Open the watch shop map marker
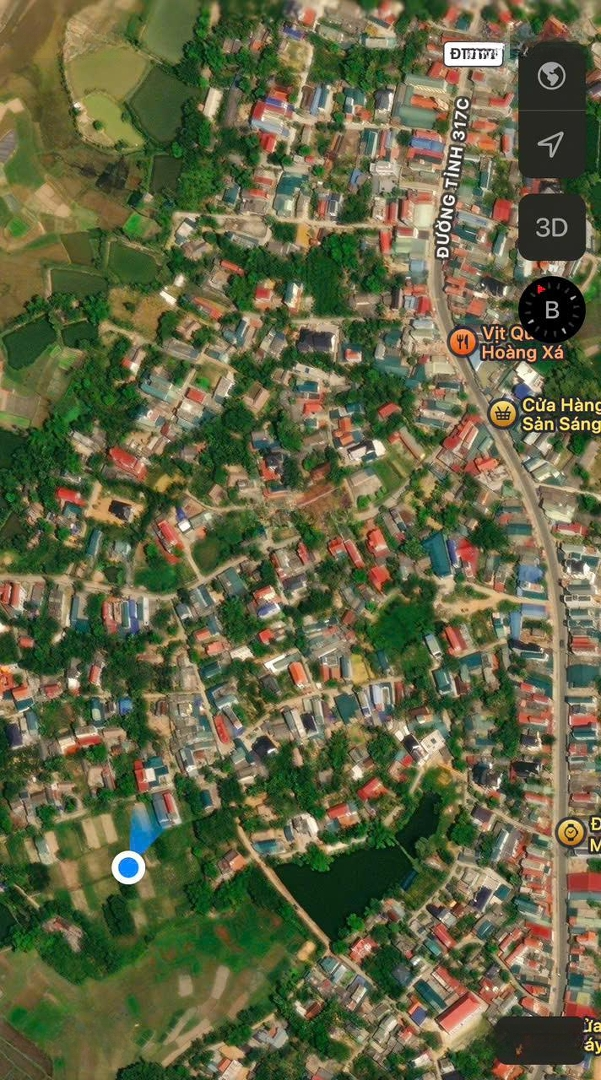The width and height of the screenshot is (601, 1080). 571,833
